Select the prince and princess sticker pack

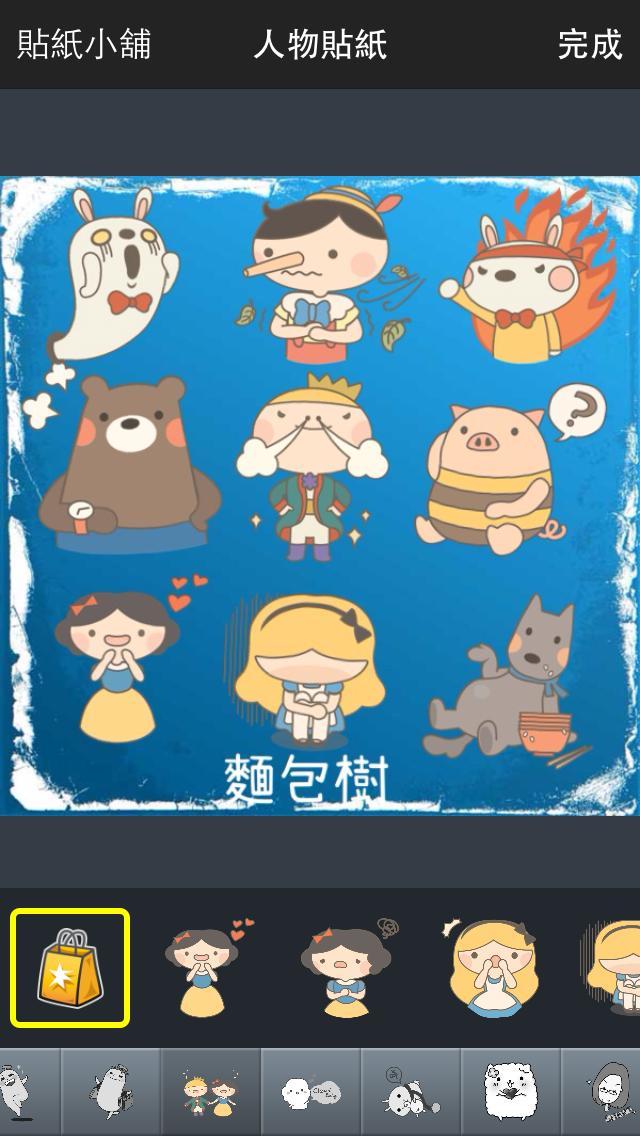tap(211, 1092)
